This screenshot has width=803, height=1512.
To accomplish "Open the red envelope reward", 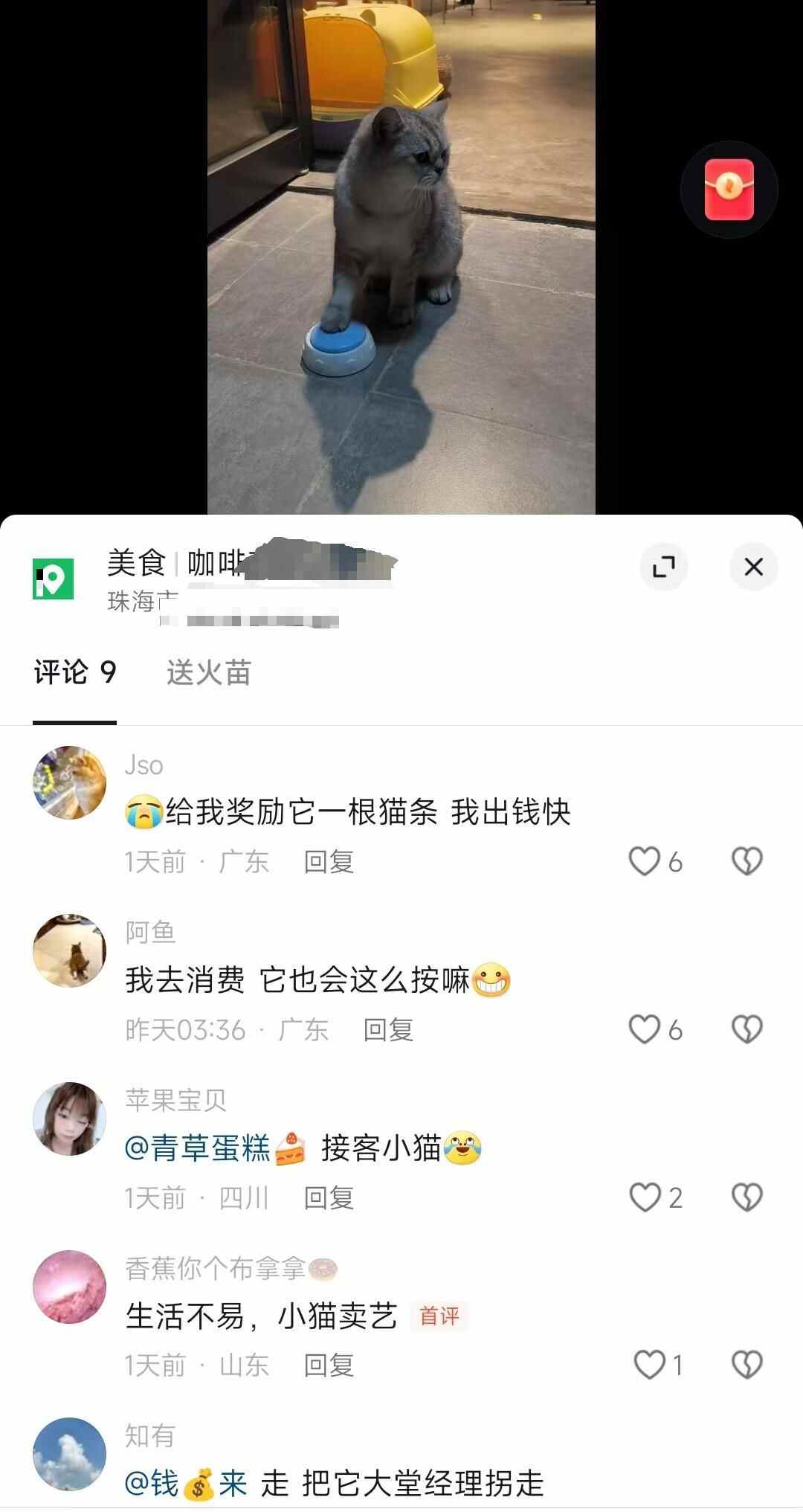I will (x=729, y=189).
